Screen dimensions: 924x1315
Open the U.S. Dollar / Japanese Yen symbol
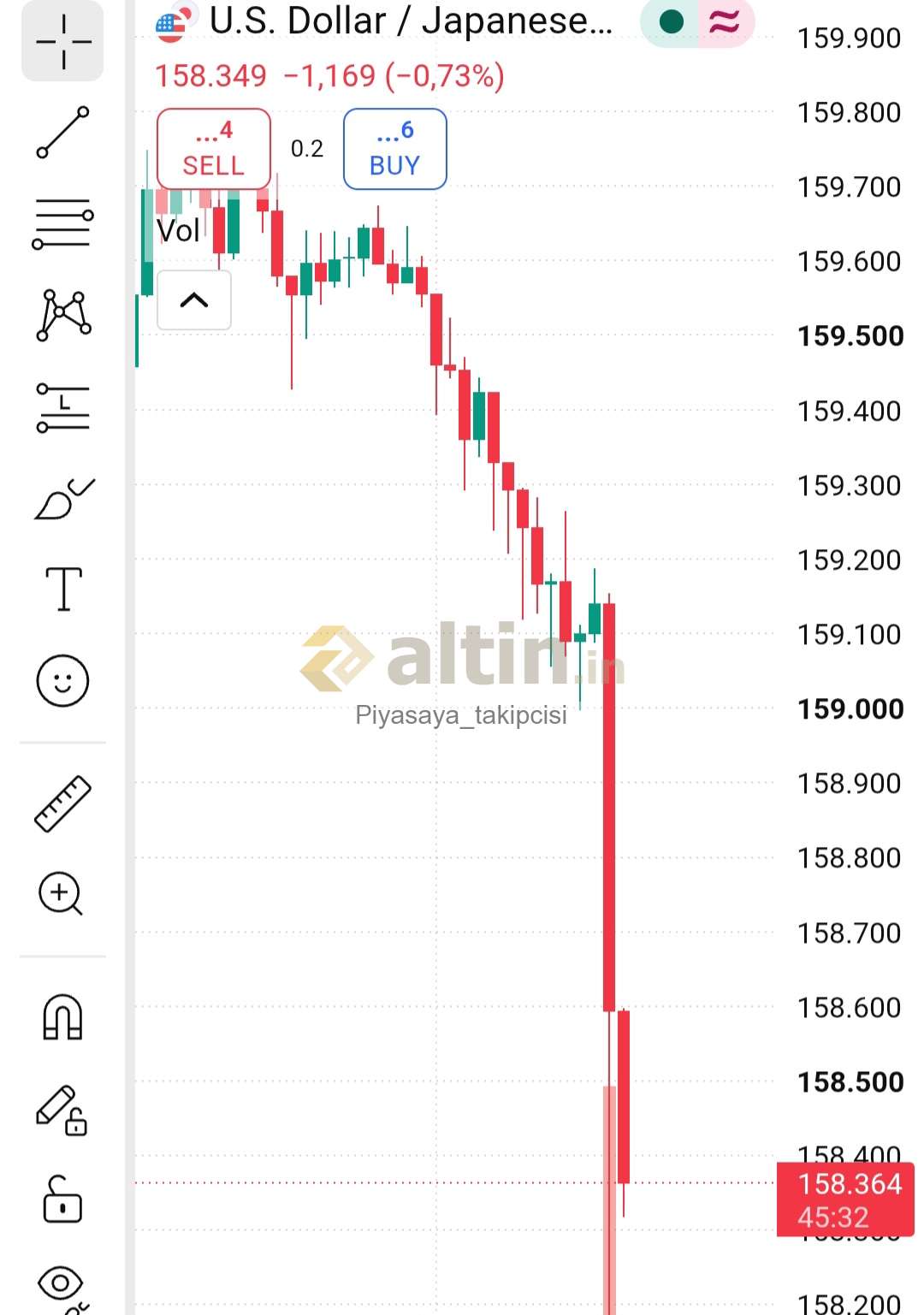[x=411, y=21]
